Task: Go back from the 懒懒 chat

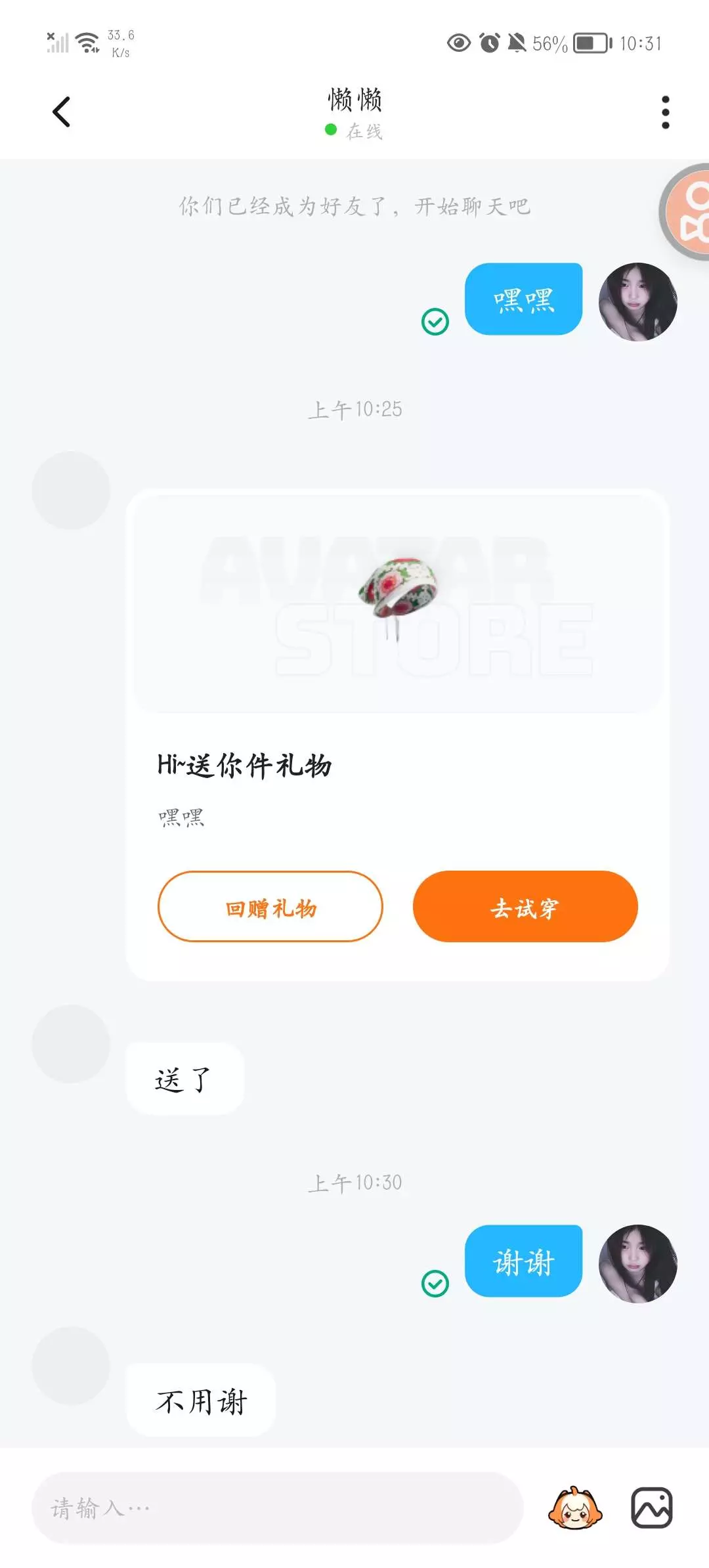Action: 61,112
